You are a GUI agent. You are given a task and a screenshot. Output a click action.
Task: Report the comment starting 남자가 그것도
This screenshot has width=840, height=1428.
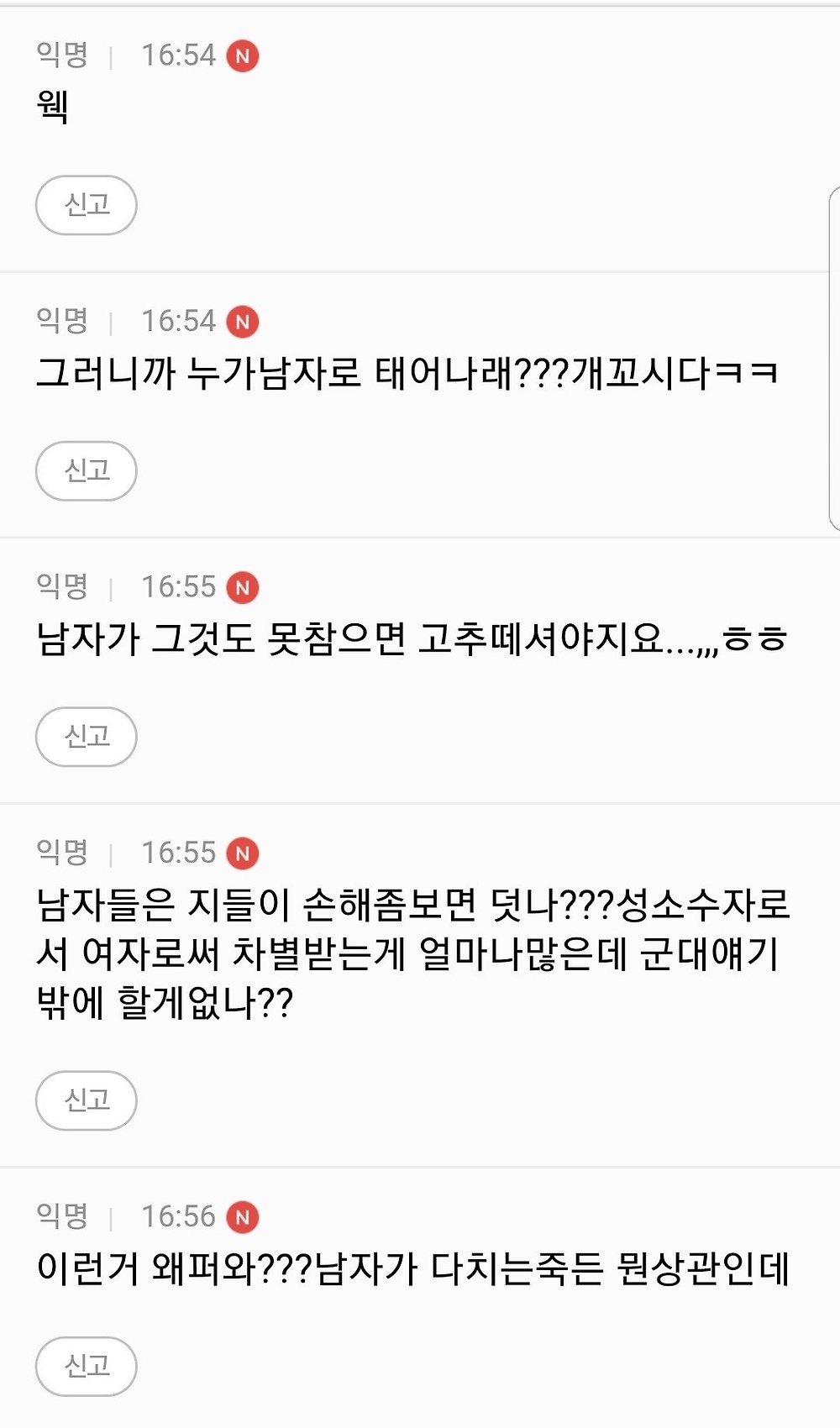pos(87,737)
